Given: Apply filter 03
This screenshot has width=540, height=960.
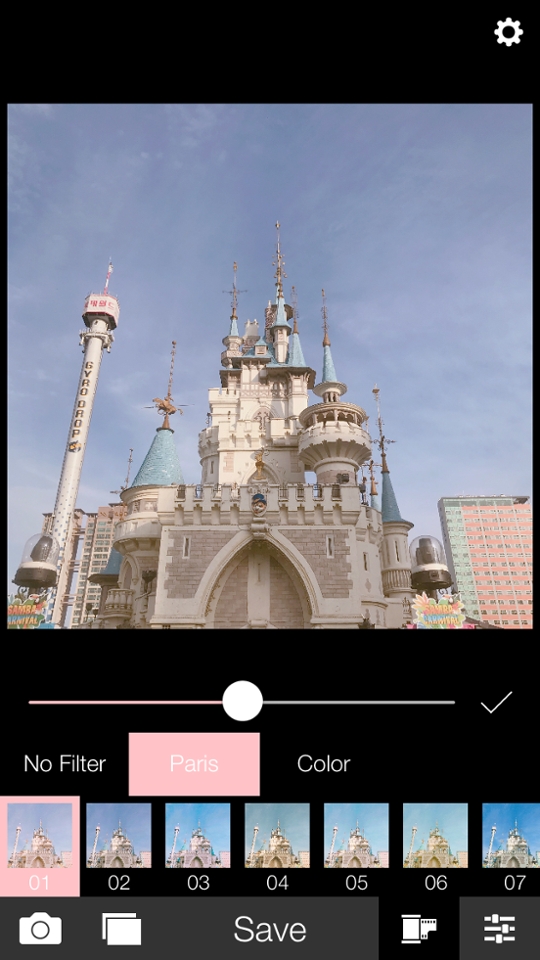Looking at the screenshot, I should [x=198, y=846].
